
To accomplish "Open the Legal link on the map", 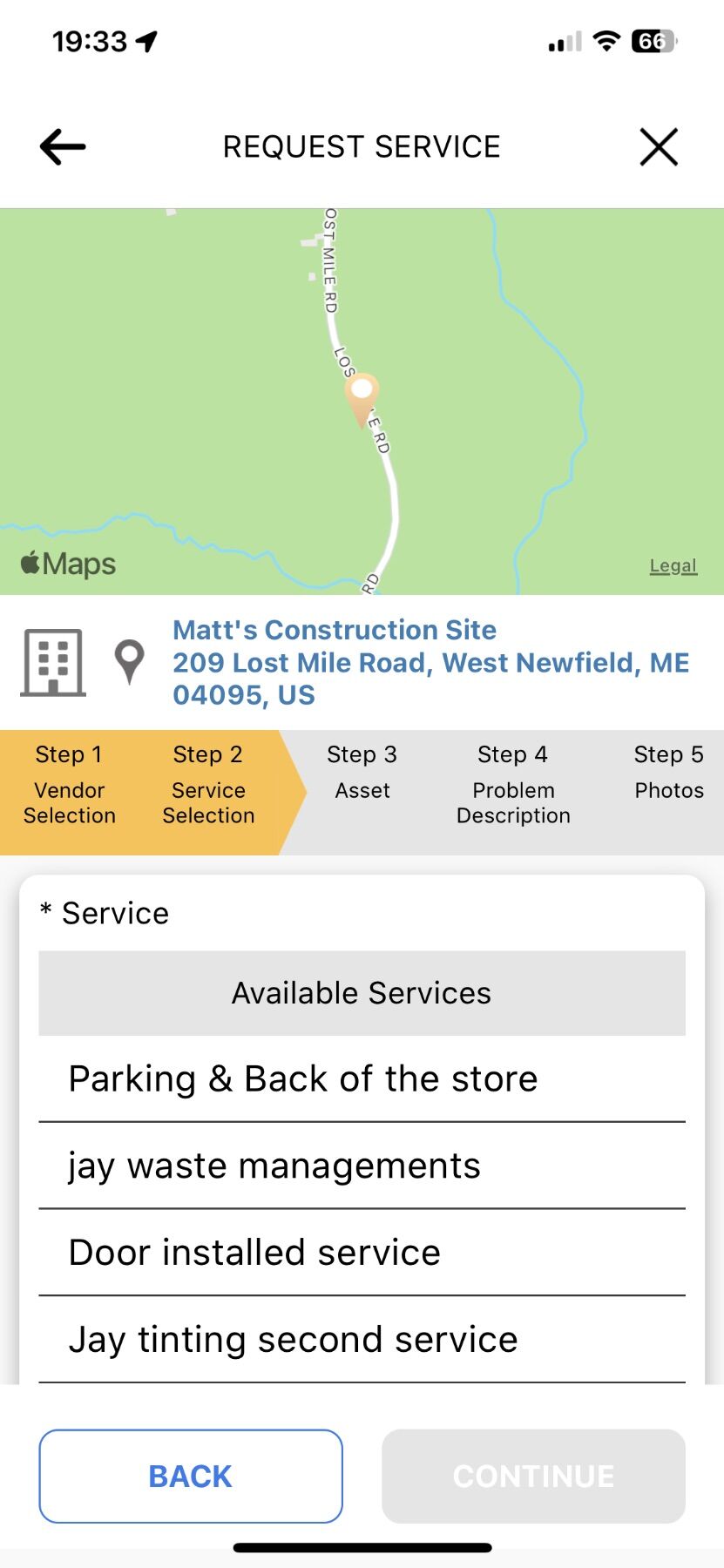I will 673,566.
